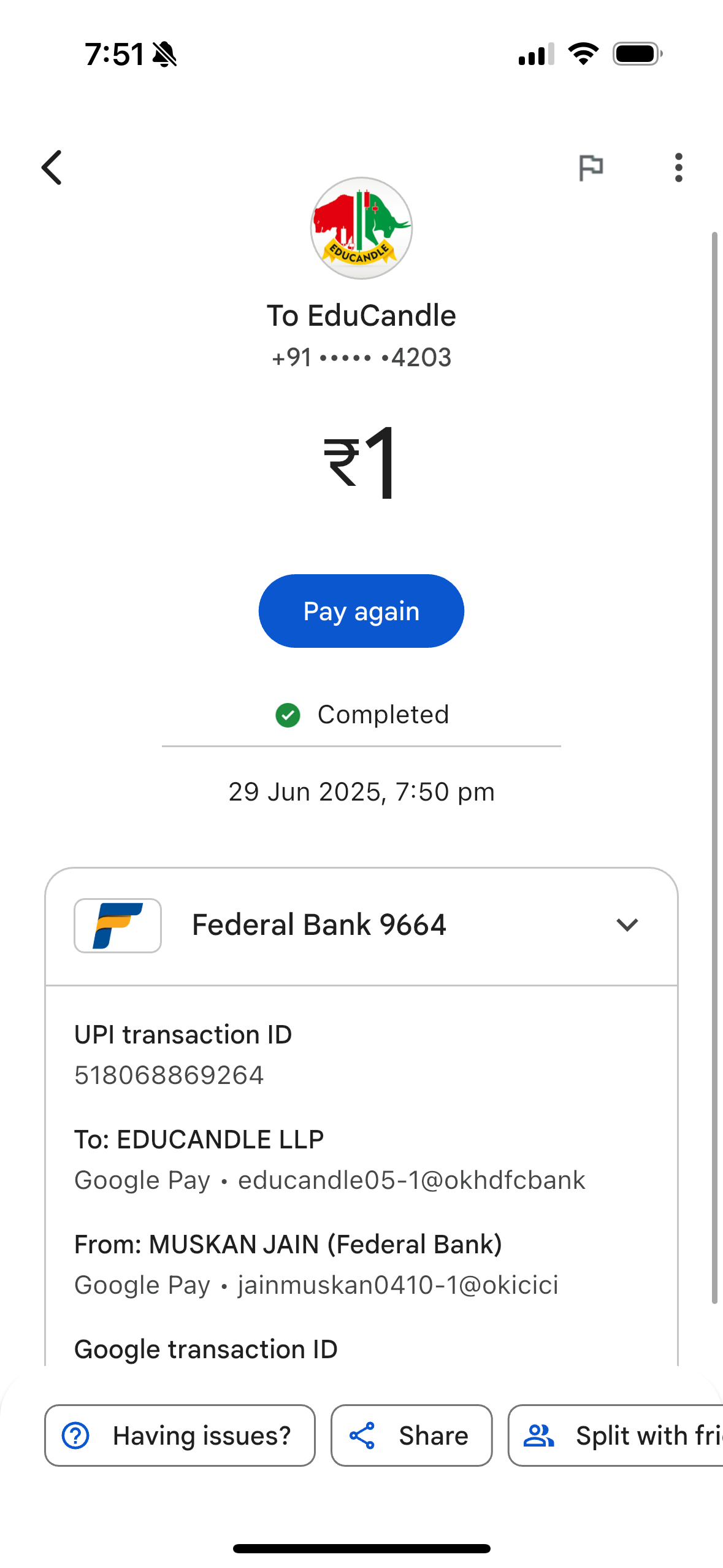This screenshot has width=723, height=1568.
Task: Go back to the previous screen
Action: (52, 167)
